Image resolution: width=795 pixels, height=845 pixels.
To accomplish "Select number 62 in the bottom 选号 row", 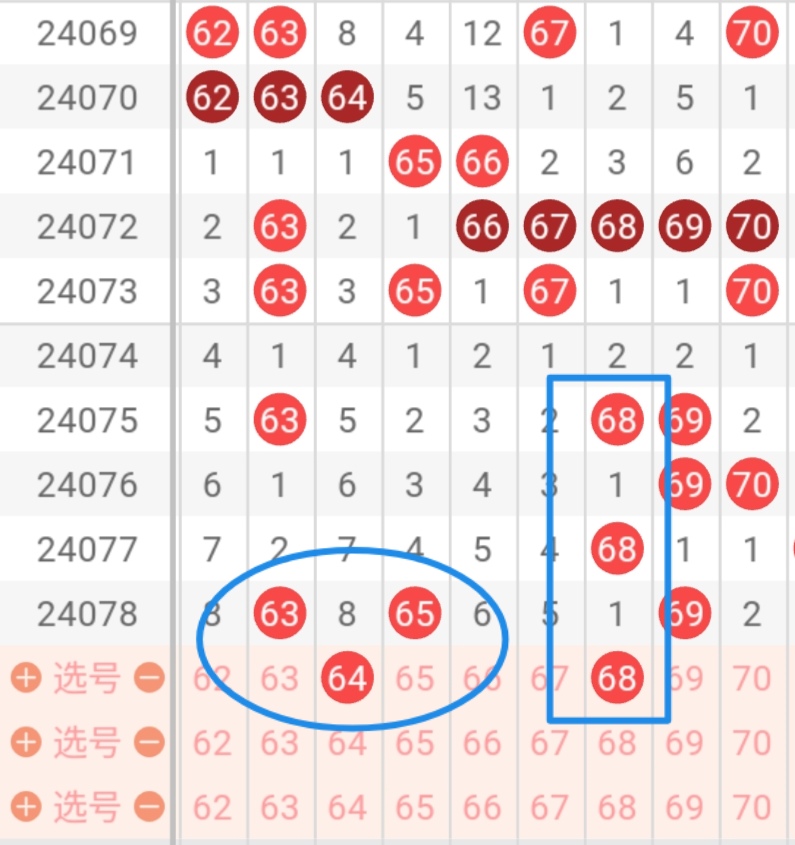I will (212, 807).
